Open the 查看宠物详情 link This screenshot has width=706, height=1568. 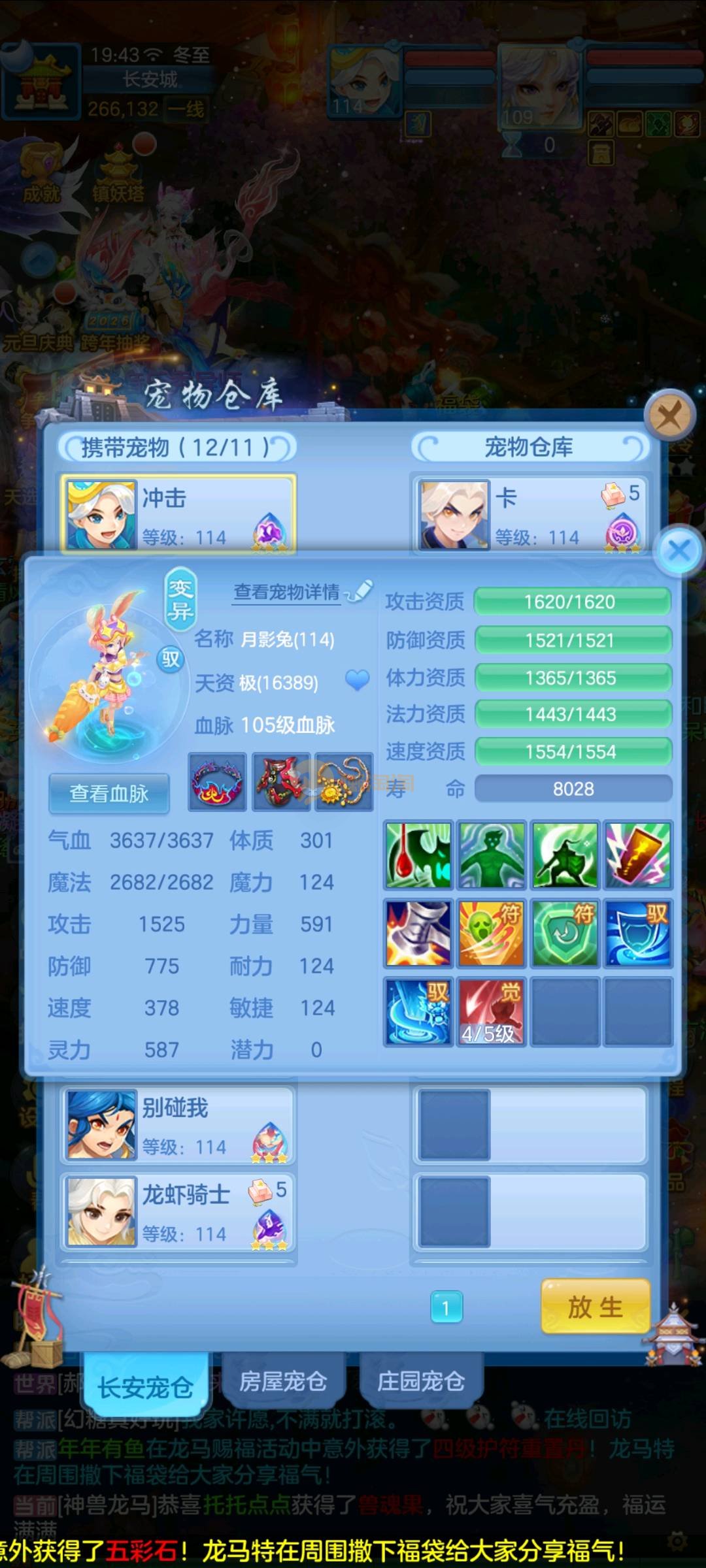[288, 592]
